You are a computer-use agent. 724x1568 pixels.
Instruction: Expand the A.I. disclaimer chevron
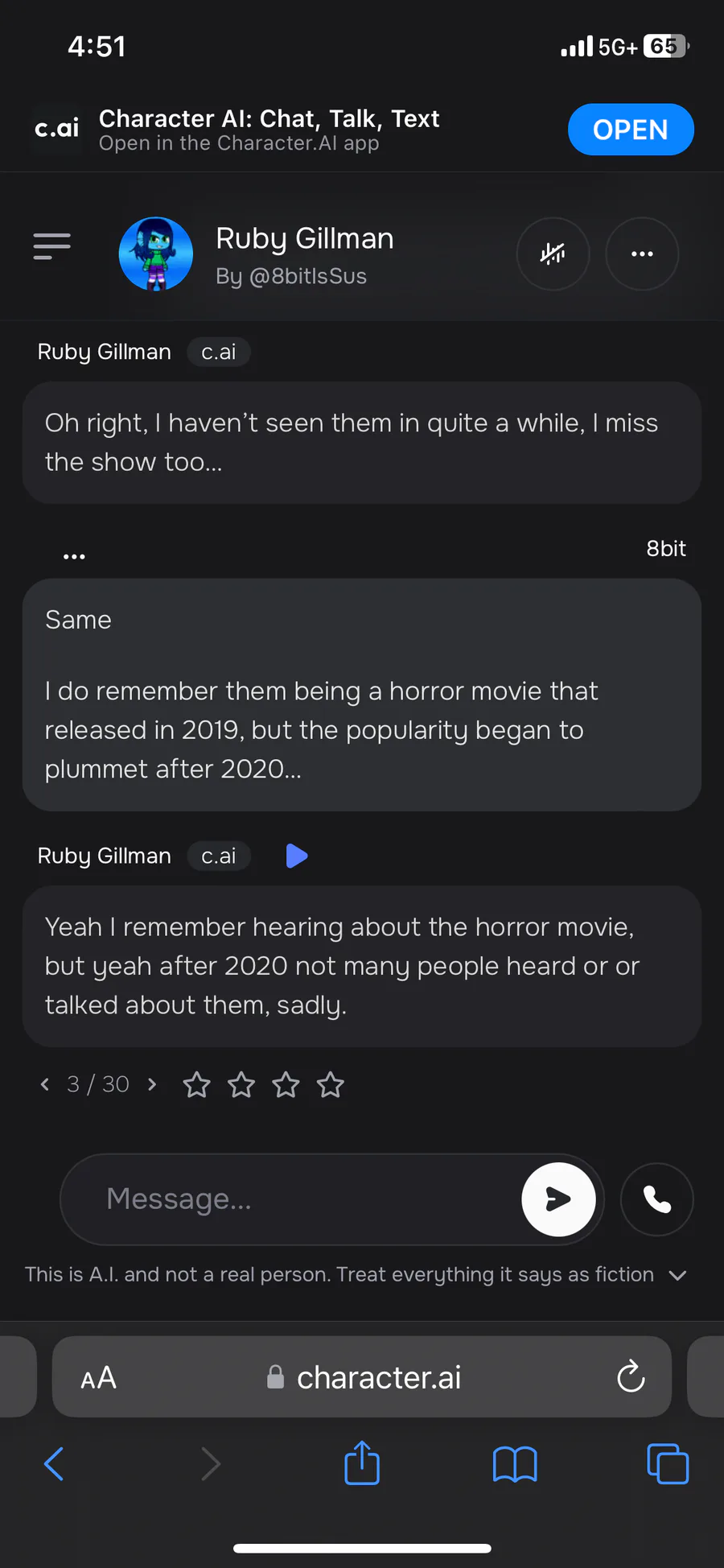[x=678, y=1275]
